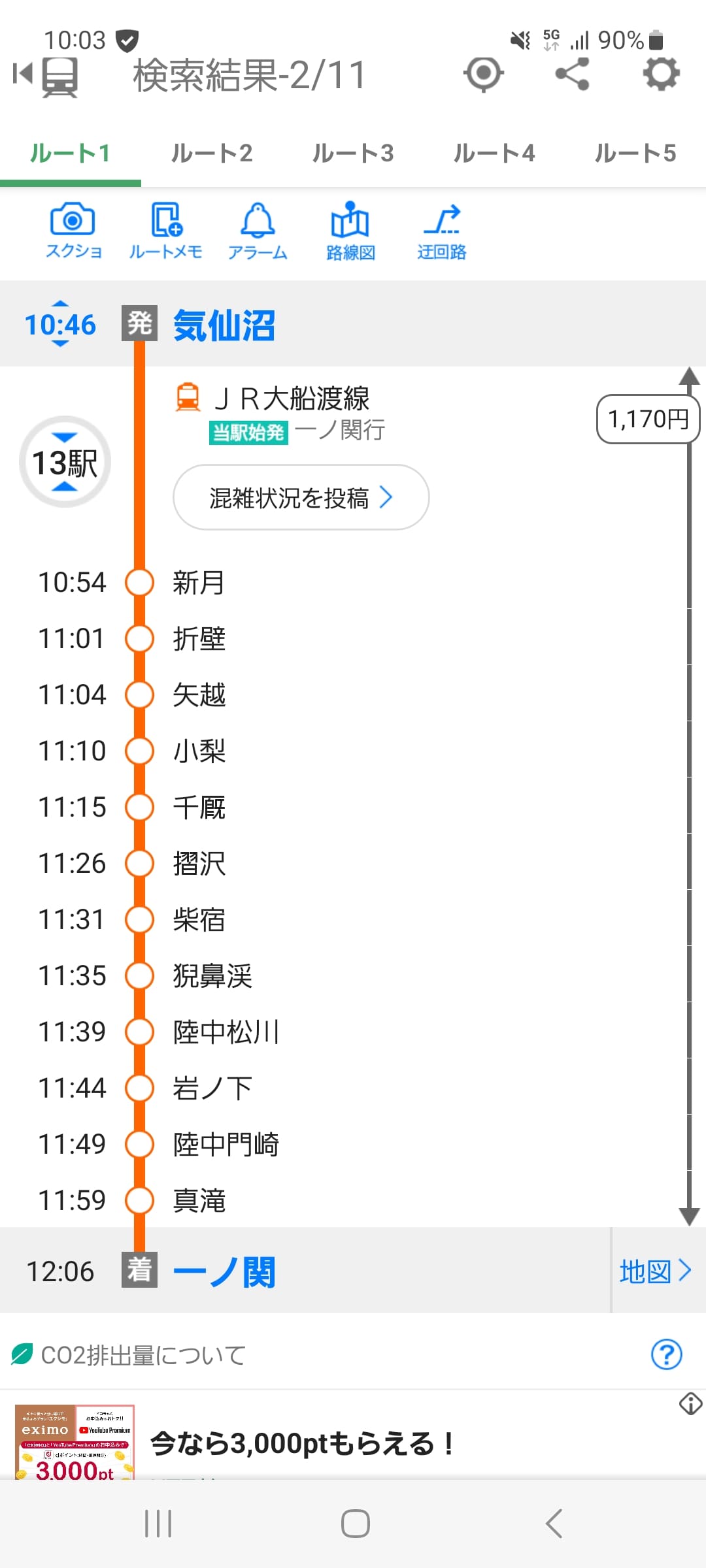Image resolution: width=706 pixels, height=1568 pixels.
Task: Switch to the ルート4 tab
Action: click(x=494, y=154)
